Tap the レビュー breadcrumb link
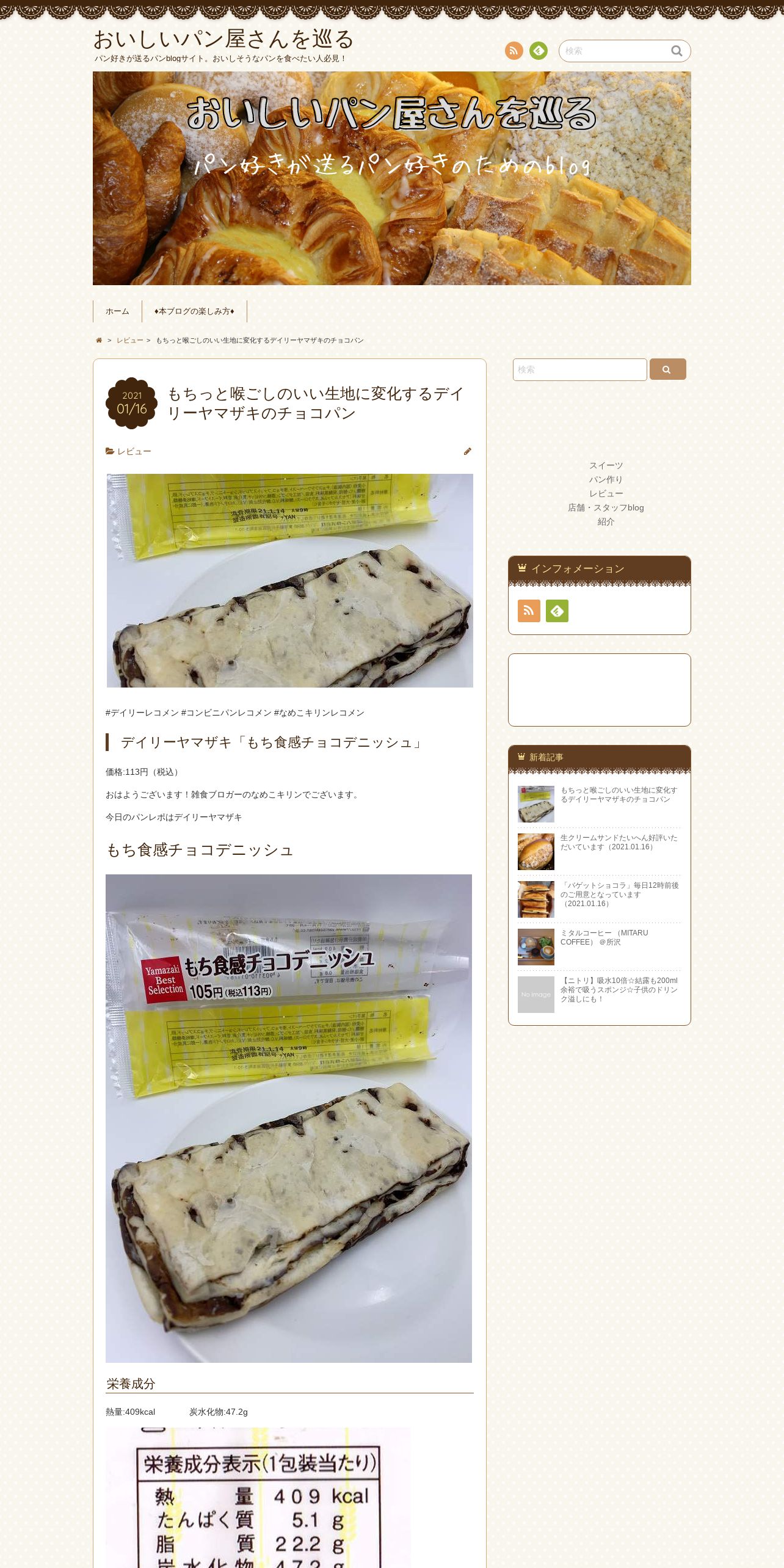 (x=129, y=340)
